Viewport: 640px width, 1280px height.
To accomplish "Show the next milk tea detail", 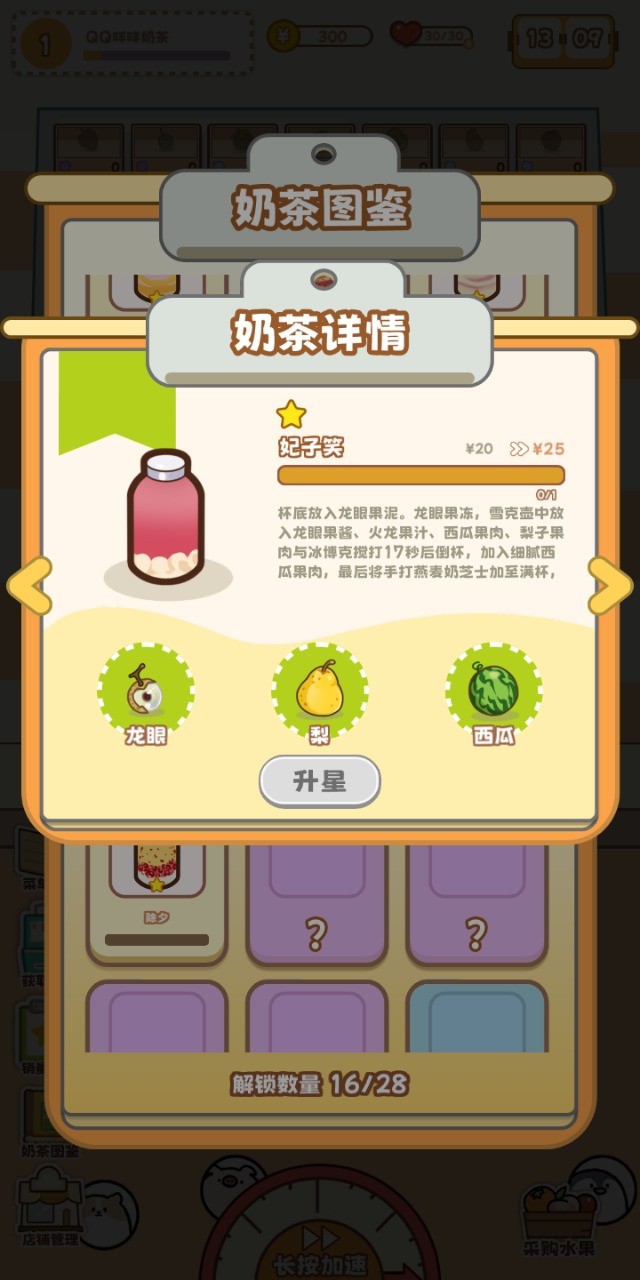I will coord(609,586).
